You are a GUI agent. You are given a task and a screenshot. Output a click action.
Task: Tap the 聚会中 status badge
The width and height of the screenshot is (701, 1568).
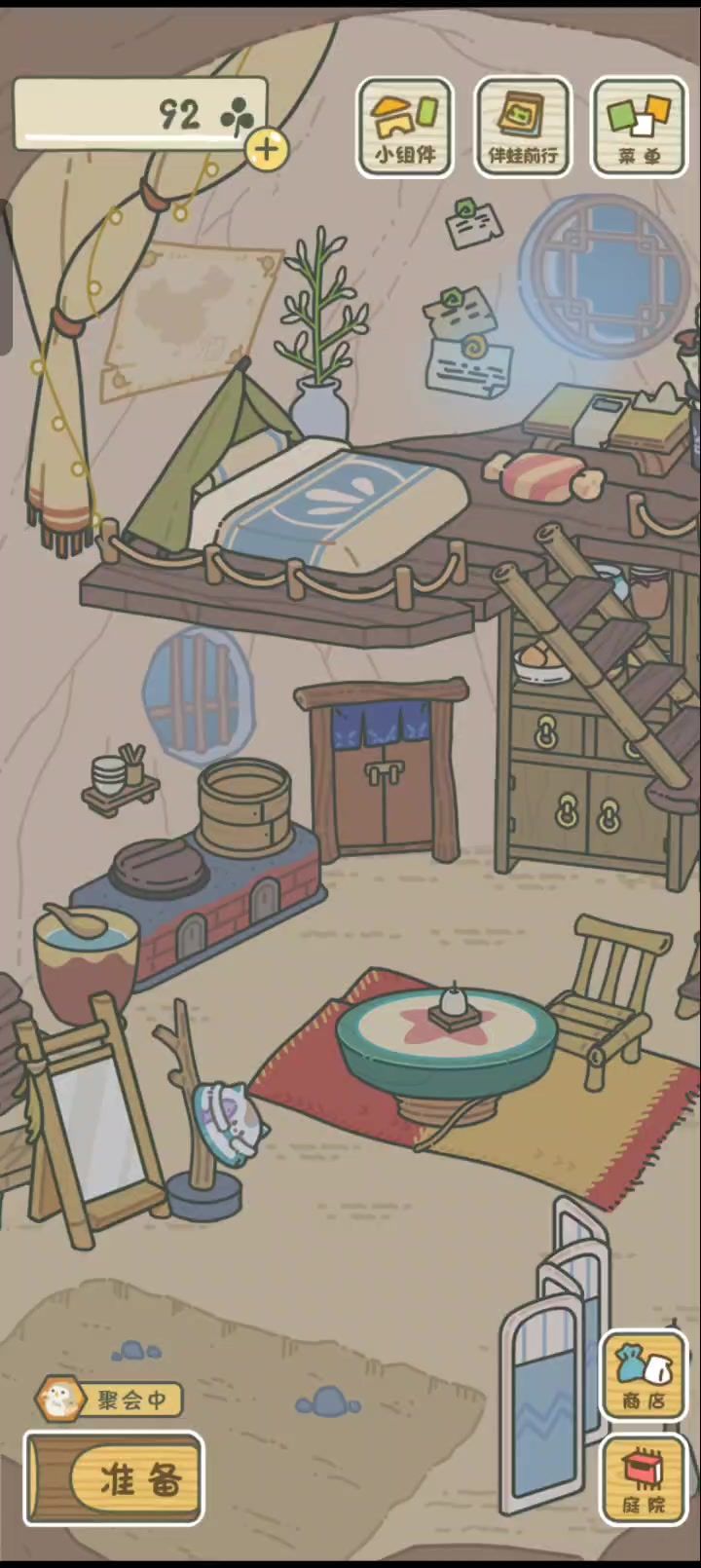pyautogui.click(x=110, y=1400)
